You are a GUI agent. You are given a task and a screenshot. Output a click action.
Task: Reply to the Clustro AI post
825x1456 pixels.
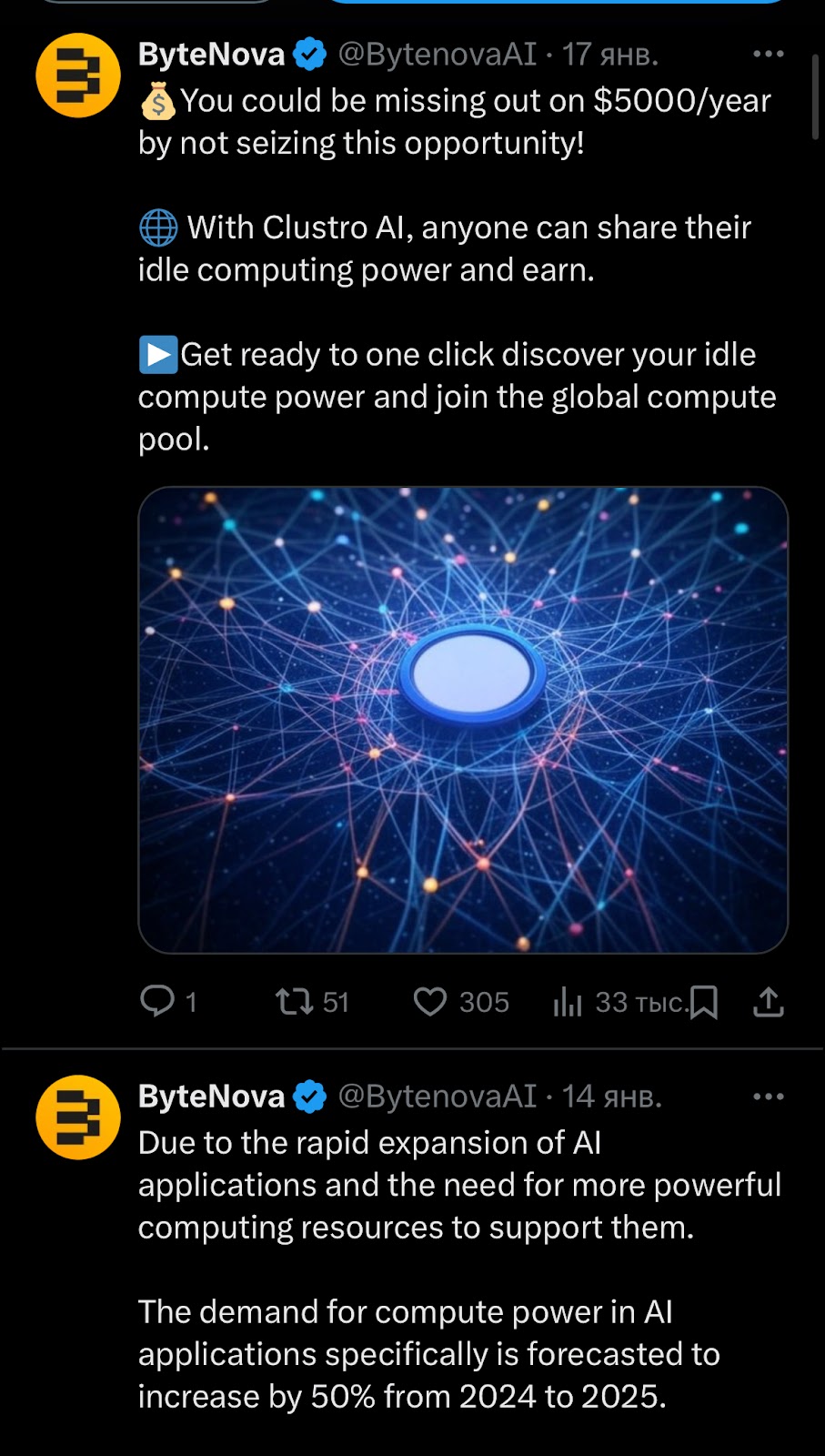tap(158, 1001)
